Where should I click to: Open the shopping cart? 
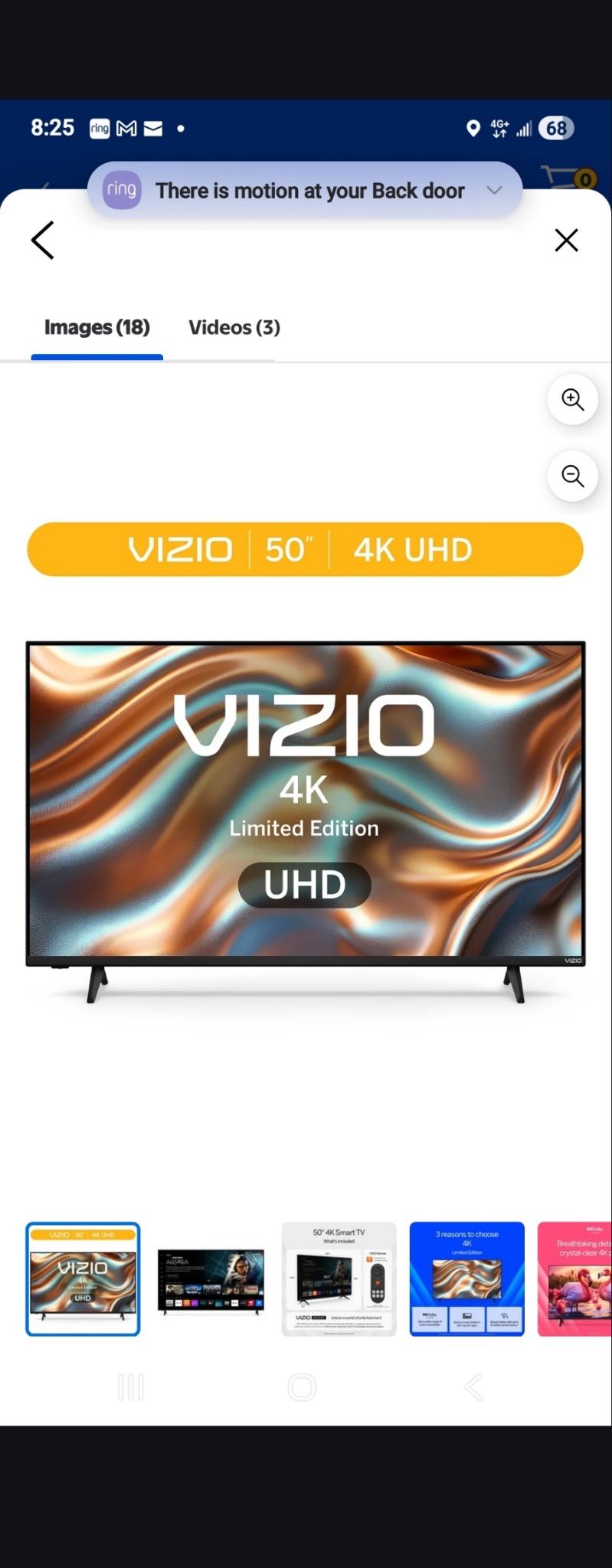(565, 177)
